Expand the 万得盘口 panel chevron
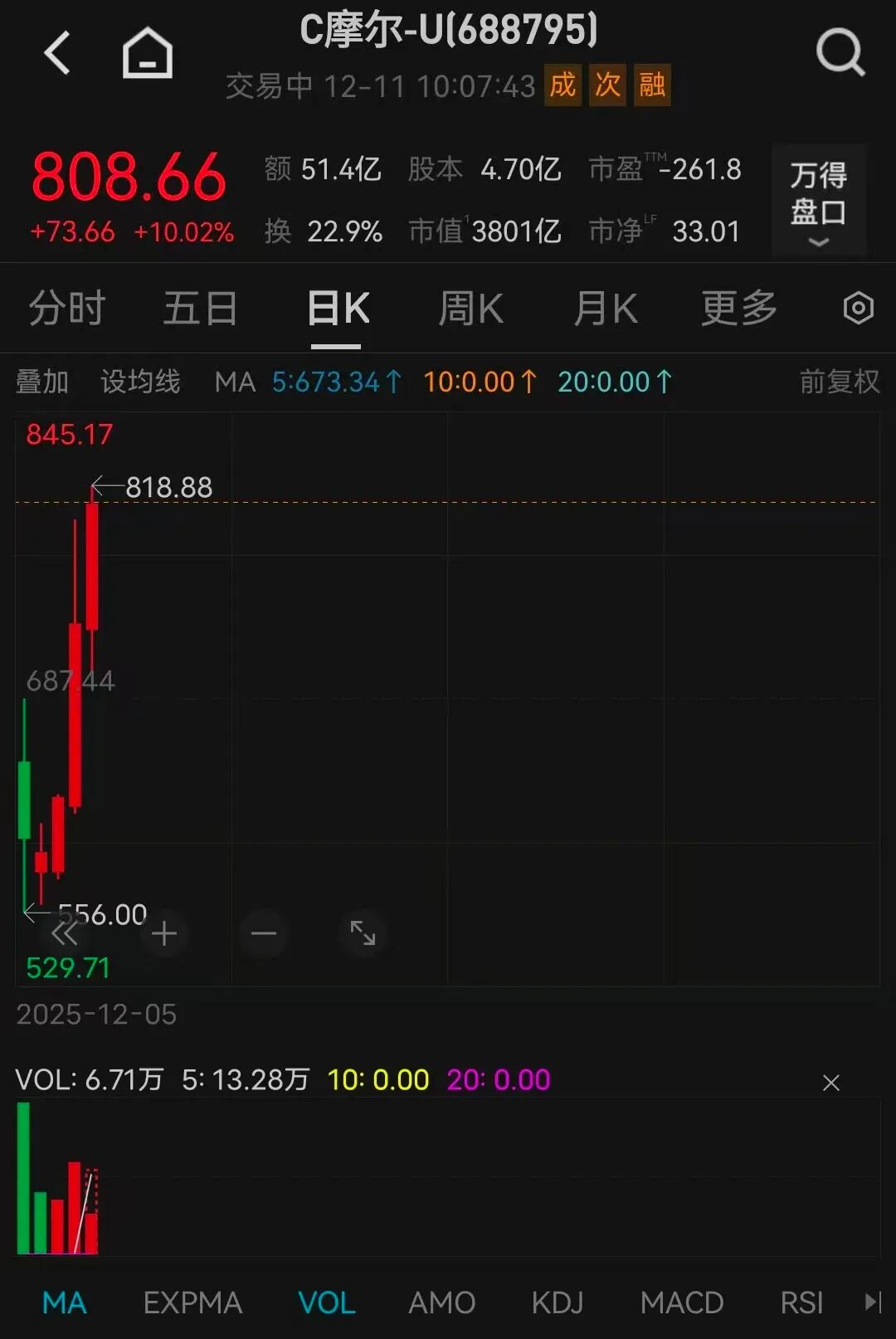This screenshot has height=1339, width=896. tap(819, 241)
